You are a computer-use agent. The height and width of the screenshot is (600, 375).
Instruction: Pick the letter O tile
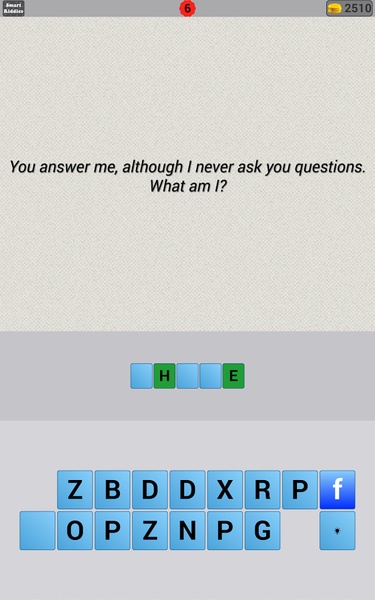click(75, 531)
